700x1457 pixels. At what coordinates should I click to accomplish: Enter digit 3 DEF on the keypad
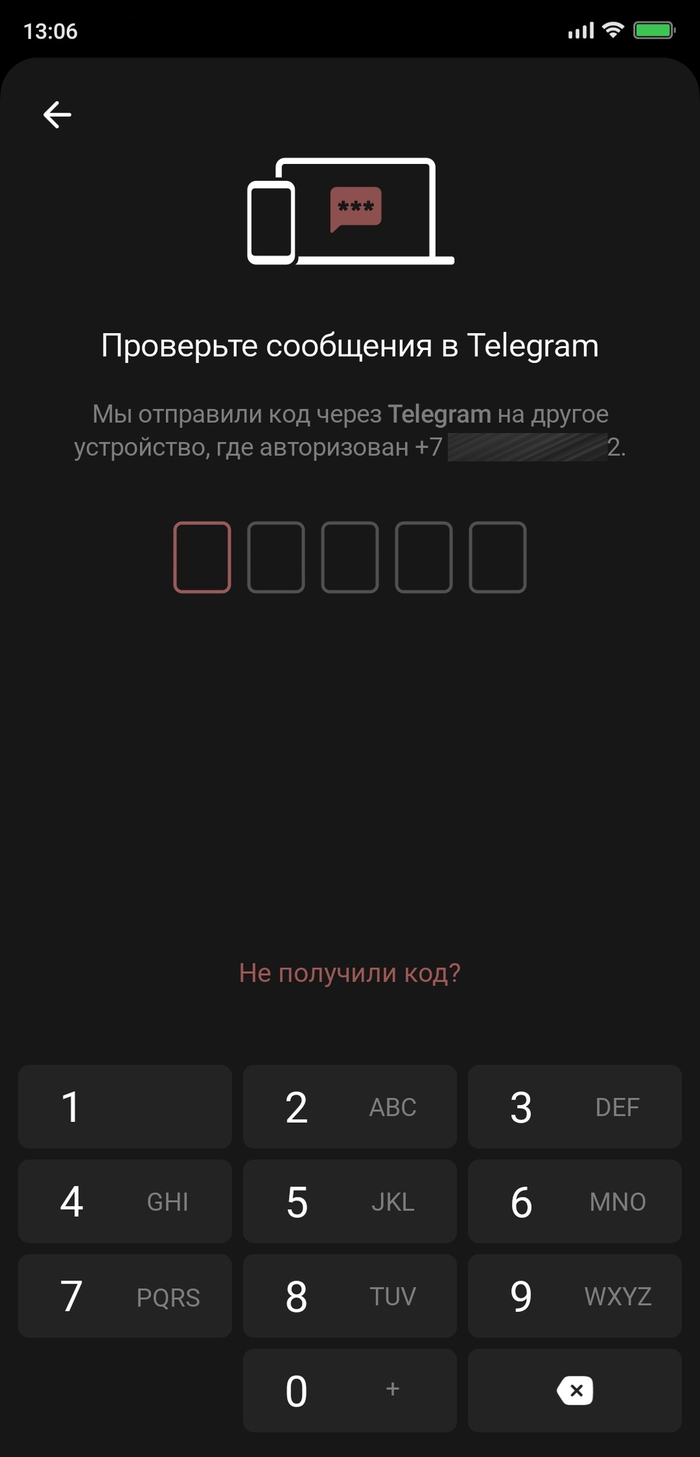[x=574, y=1107]
